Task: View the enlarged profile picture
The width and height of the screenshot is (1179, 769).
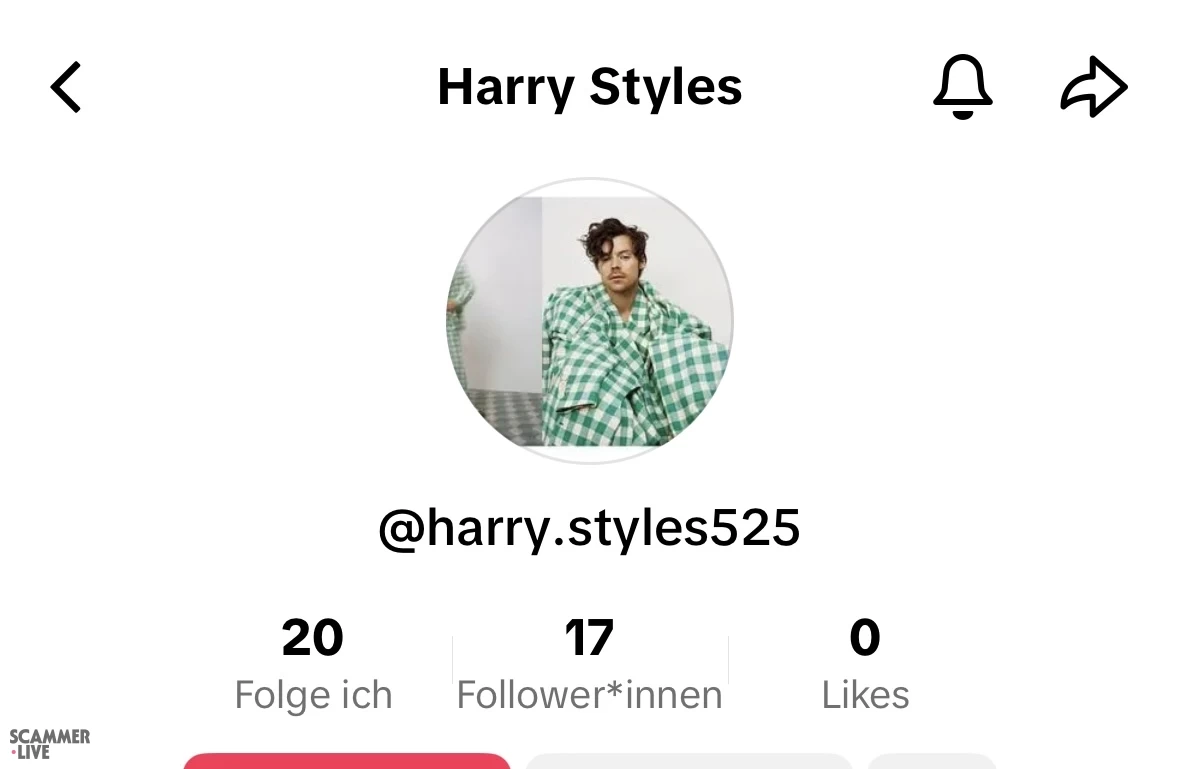Action: point(589,321)
